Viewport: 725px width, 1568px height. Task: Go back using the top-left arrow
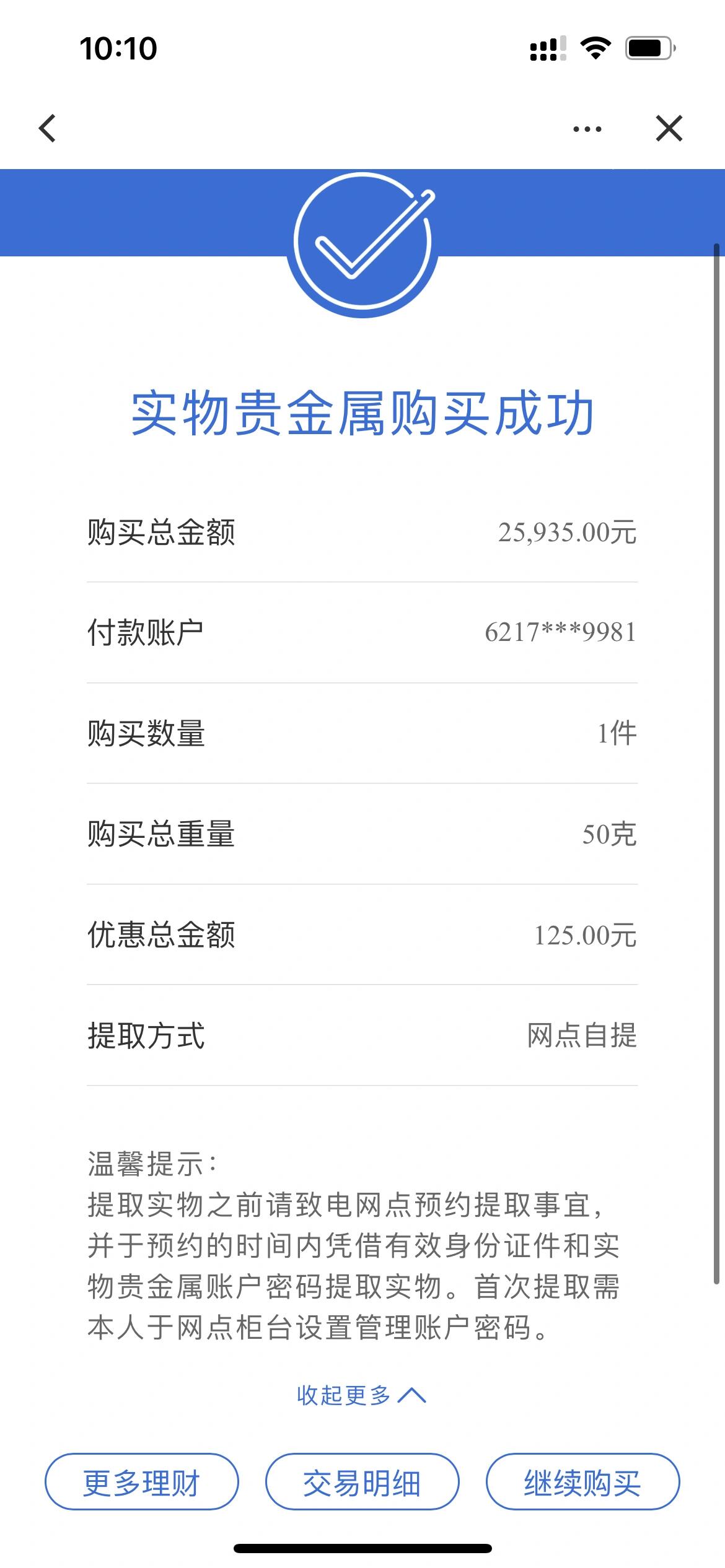(48, 128)
